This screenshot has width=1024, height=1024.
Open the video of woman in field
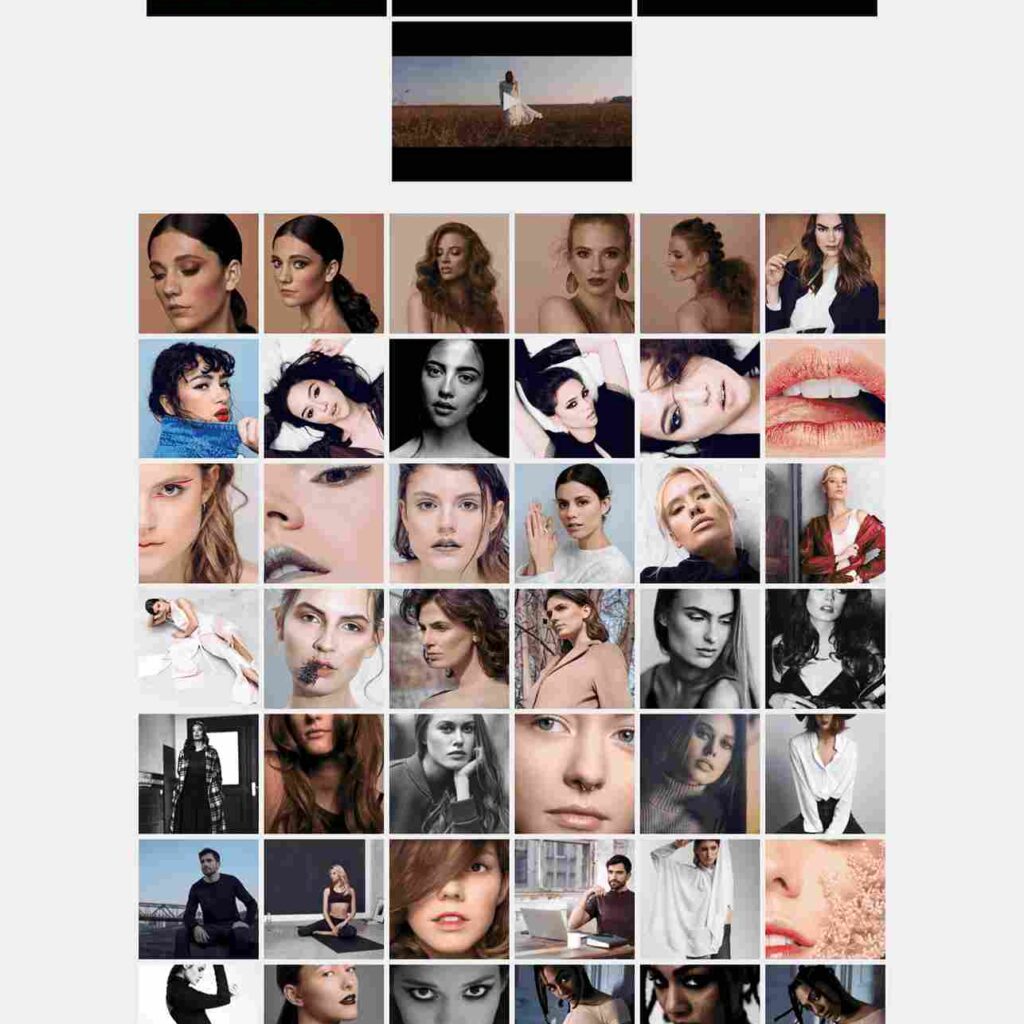point(511,101)
